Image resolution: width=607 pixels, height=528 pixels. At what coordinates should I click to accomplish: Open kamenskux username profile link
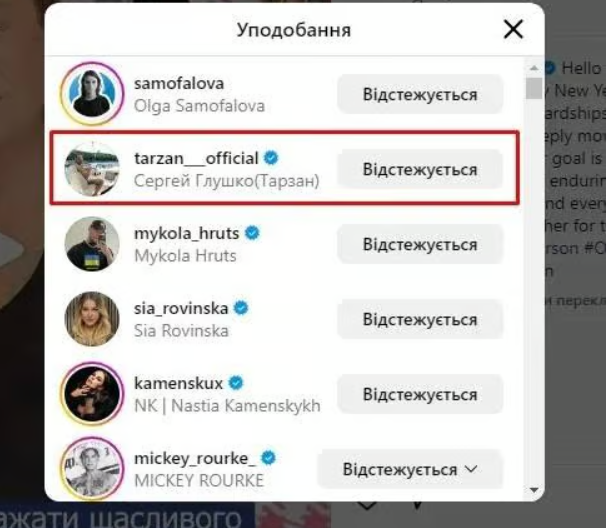pyautogui.click(x=178, y=383)
